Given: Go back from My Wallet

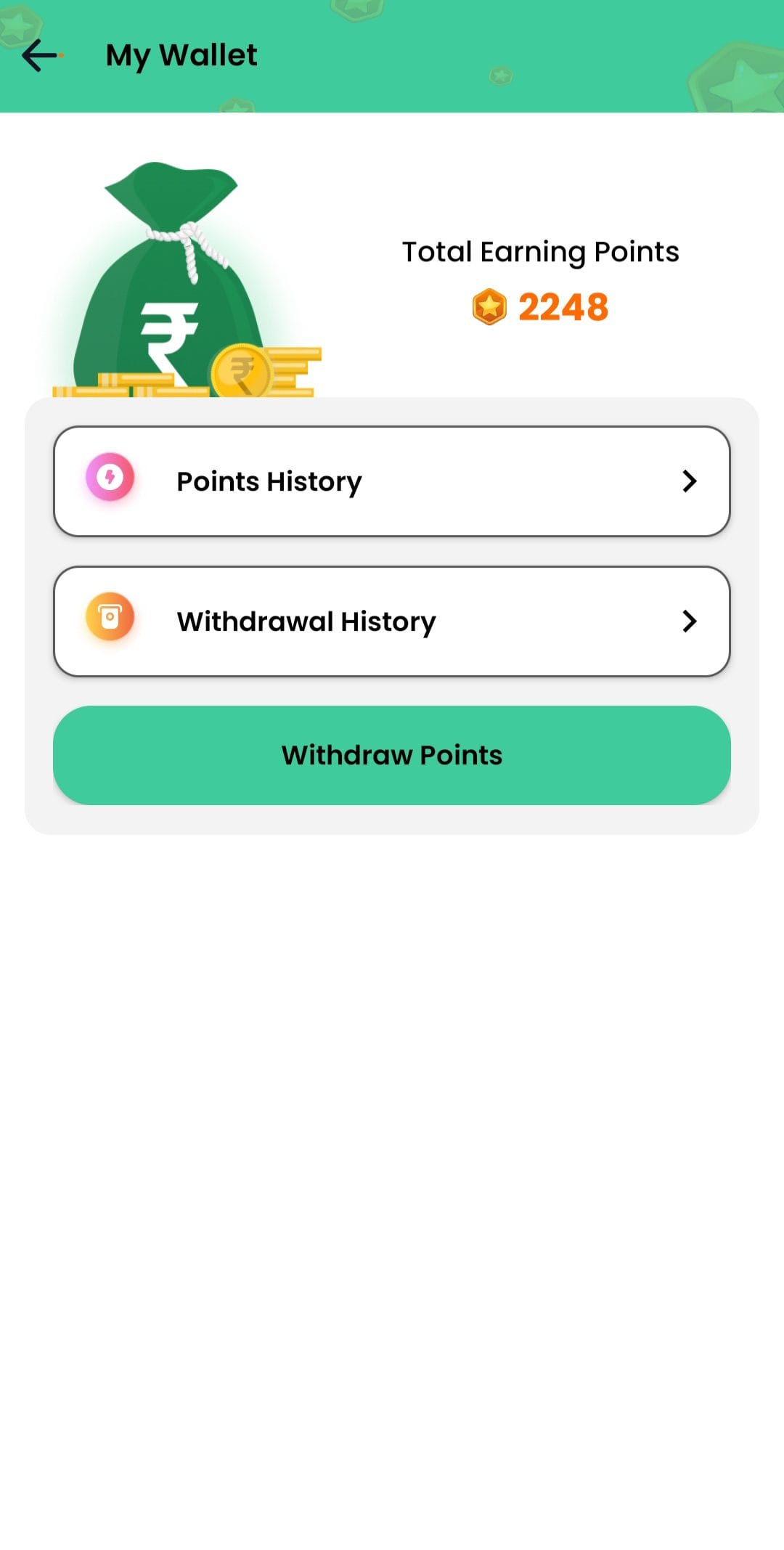Looking at the screenshot, I should coord(41,55).
